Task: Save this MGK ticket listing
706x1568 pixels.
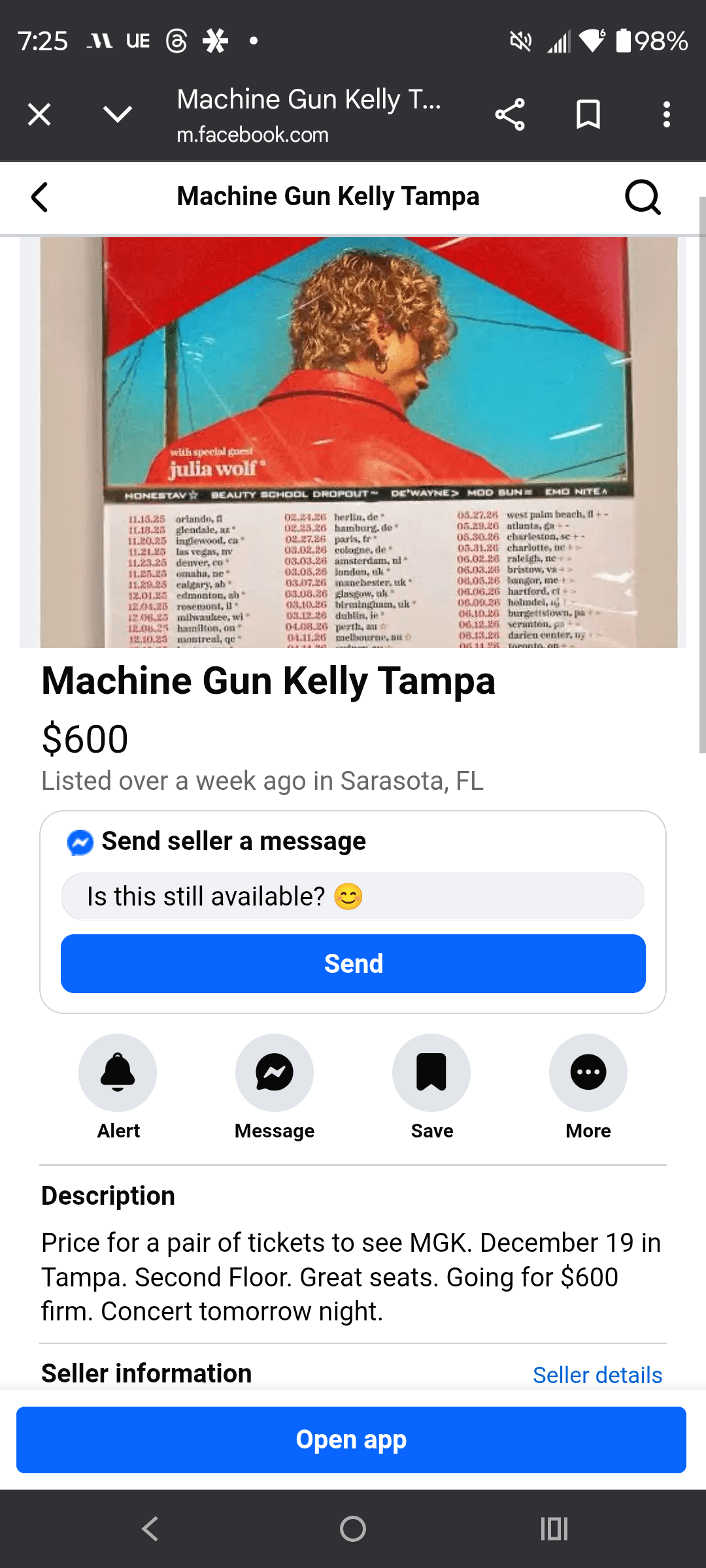Action: pos(431,1073)
